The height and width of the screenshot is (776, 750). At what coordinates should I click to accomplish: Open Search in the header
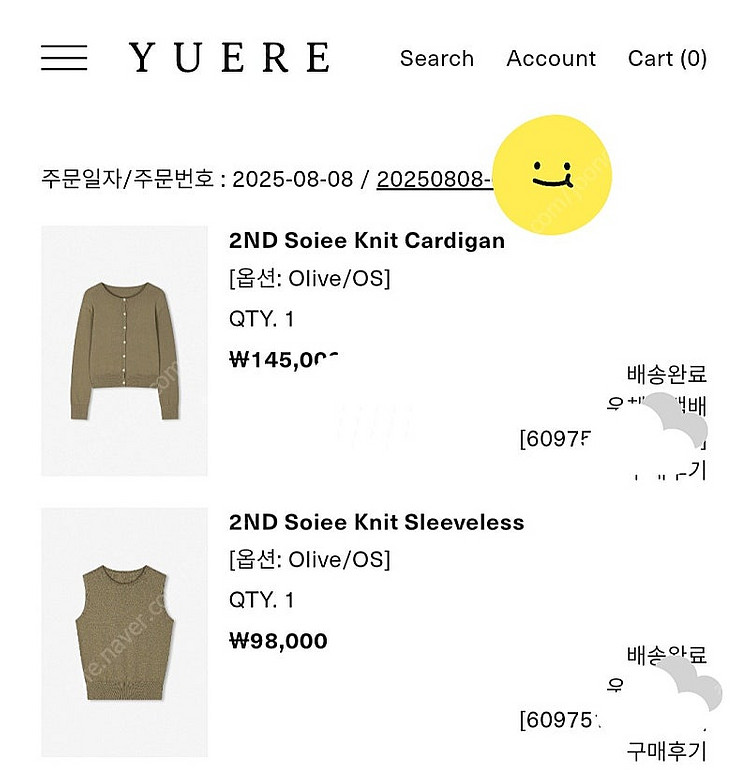coord(436,58)
